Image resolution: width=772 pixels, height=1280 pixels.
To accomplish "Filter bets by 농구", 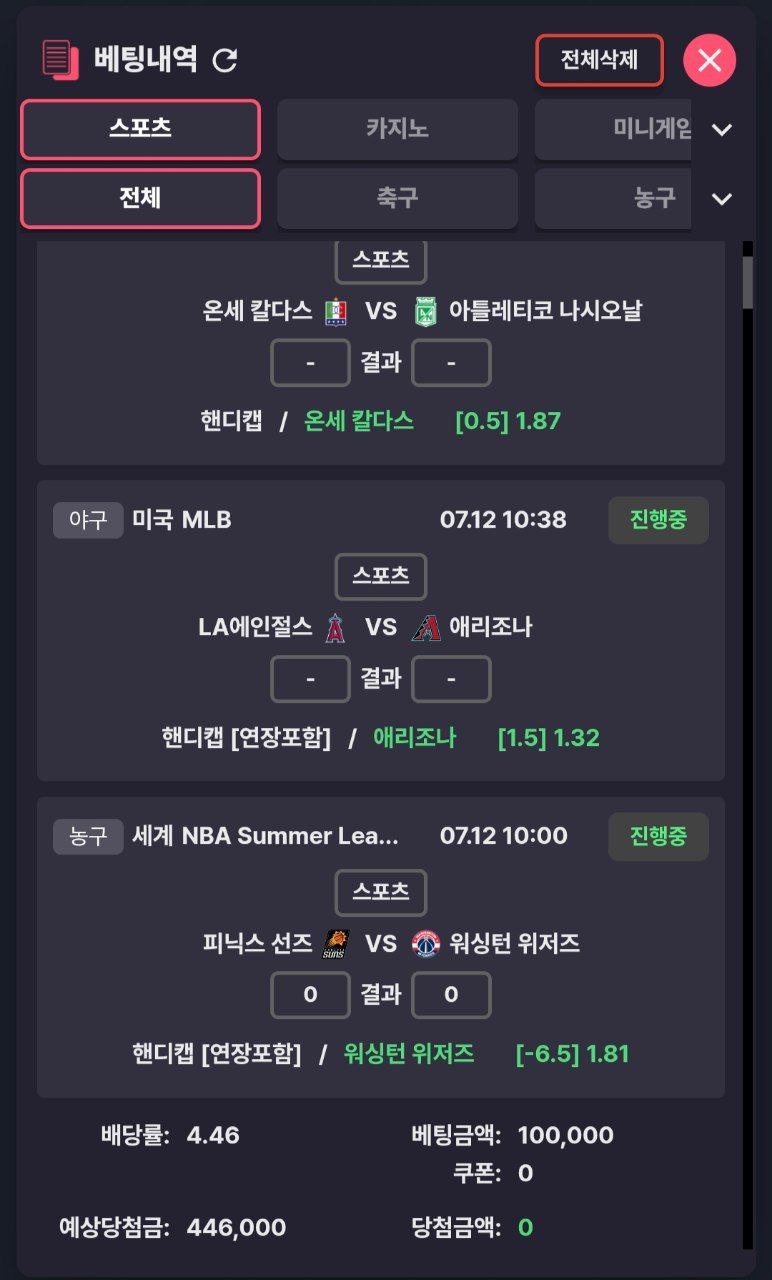I will [613, 198].
